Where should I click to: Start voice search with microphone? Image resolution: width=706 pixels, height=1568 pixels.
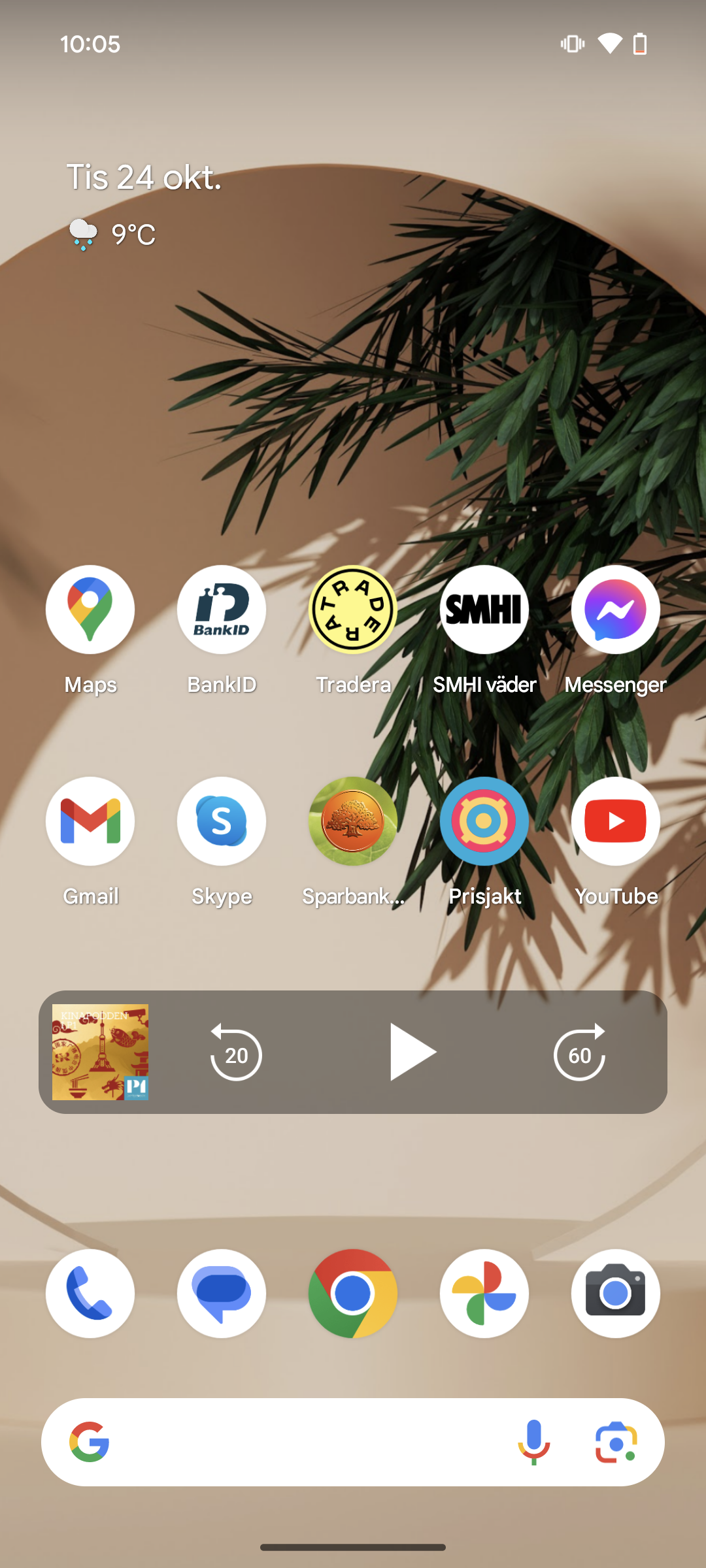point(533,1442)
